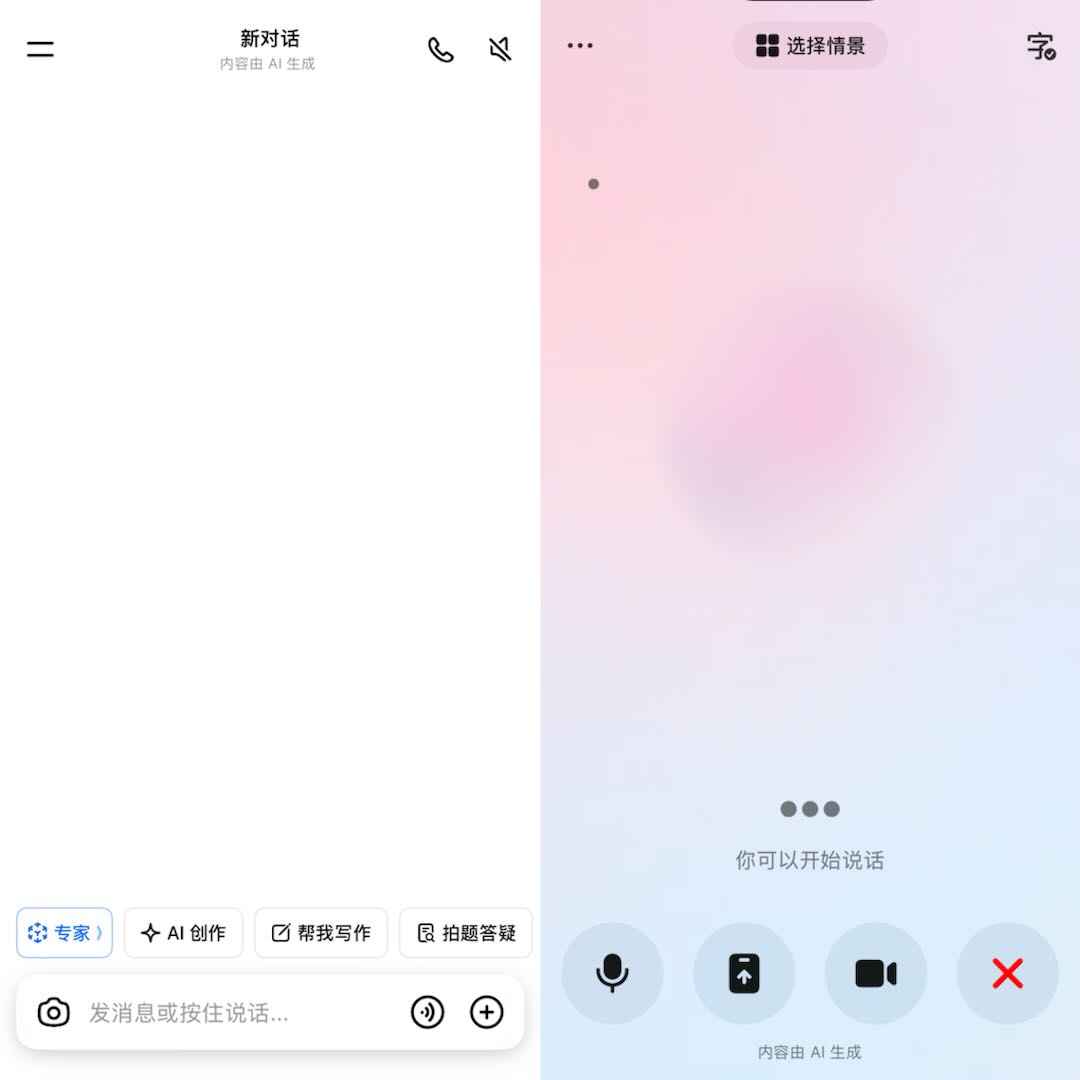Viewport: 1080px width, 1080px height.
Task: Start a voice call with the AI
Action: [441, 49]
